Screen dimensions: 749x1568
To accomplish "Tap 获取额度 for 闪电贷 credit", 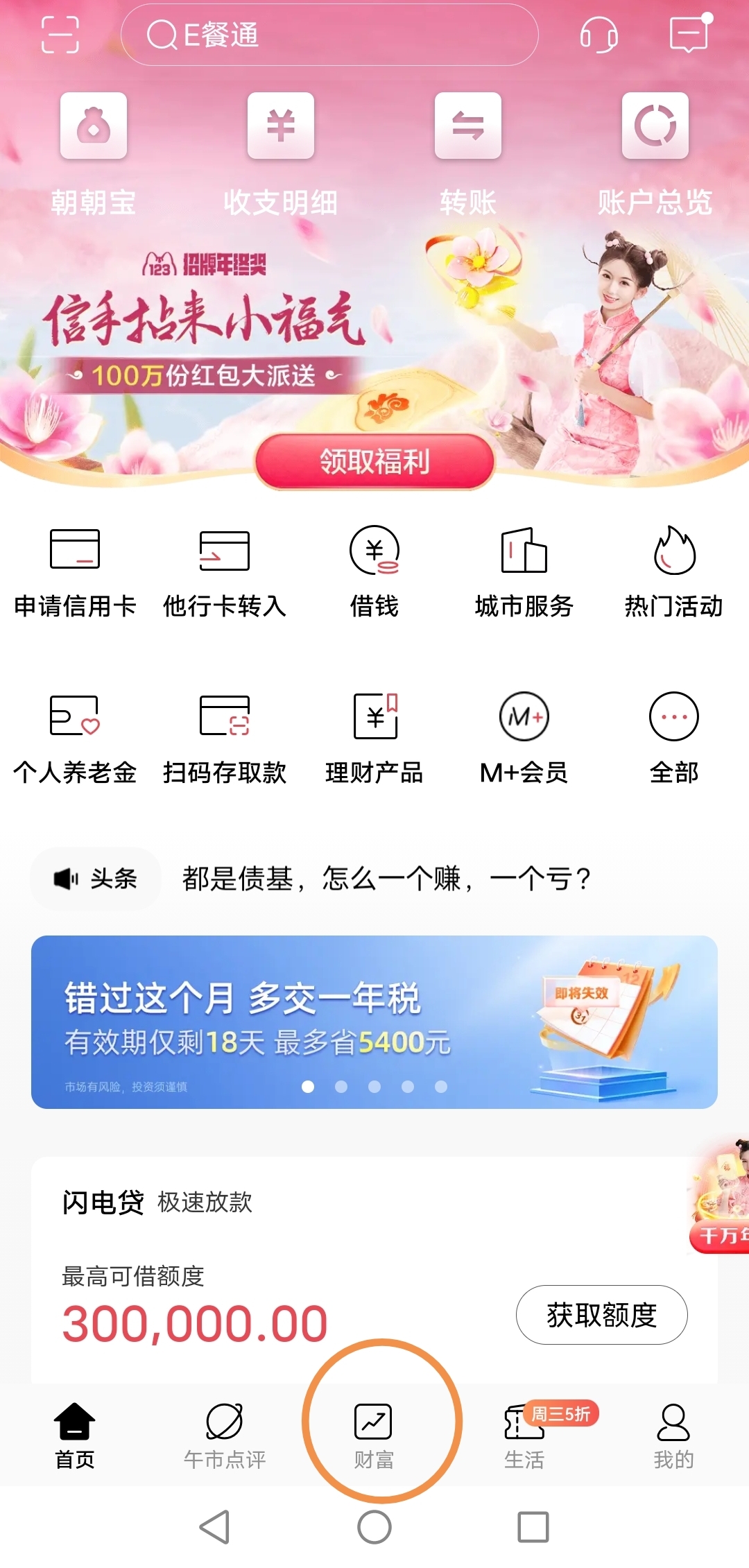I will pyautogui.click(x=601, y=1314).
